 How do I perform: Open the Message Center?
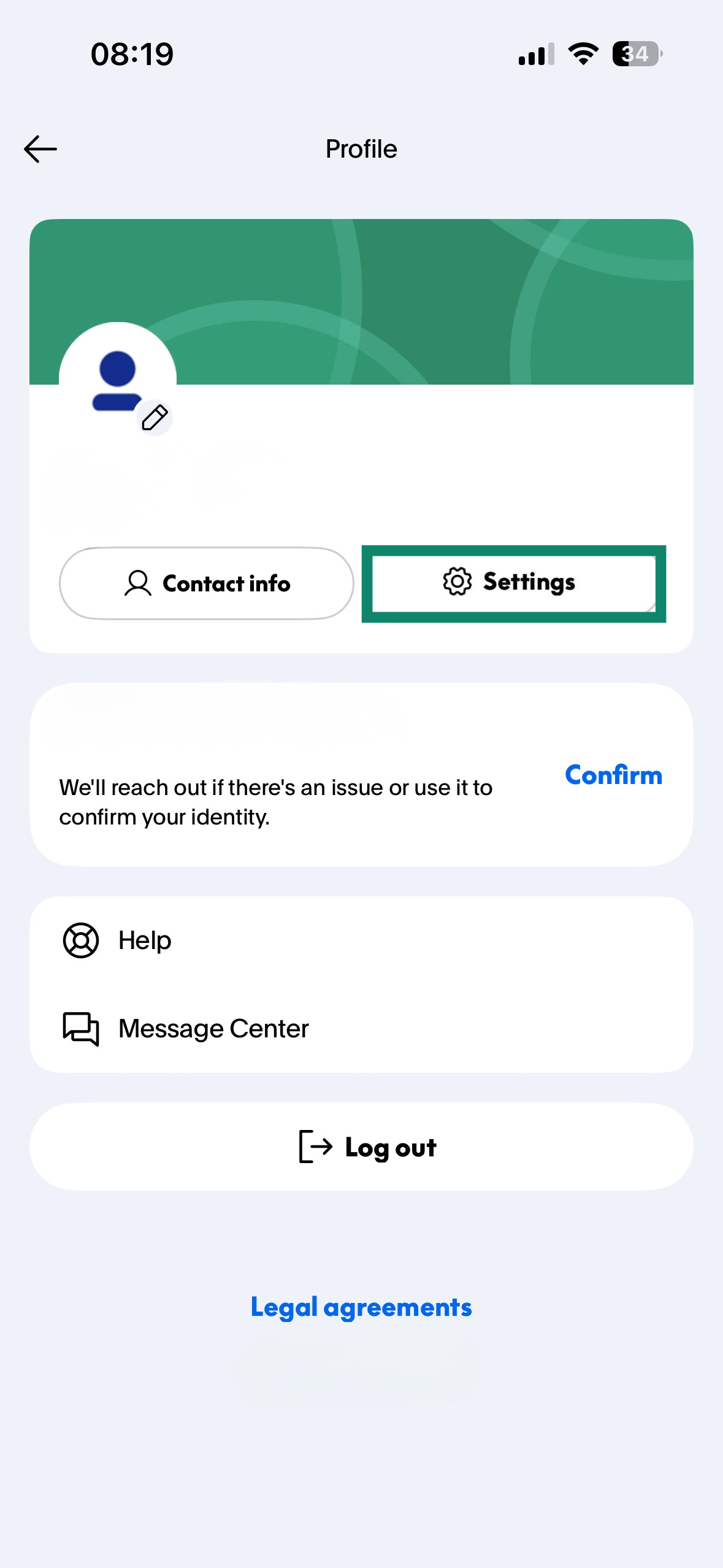pyautogui.click(x=213, y=1028)
